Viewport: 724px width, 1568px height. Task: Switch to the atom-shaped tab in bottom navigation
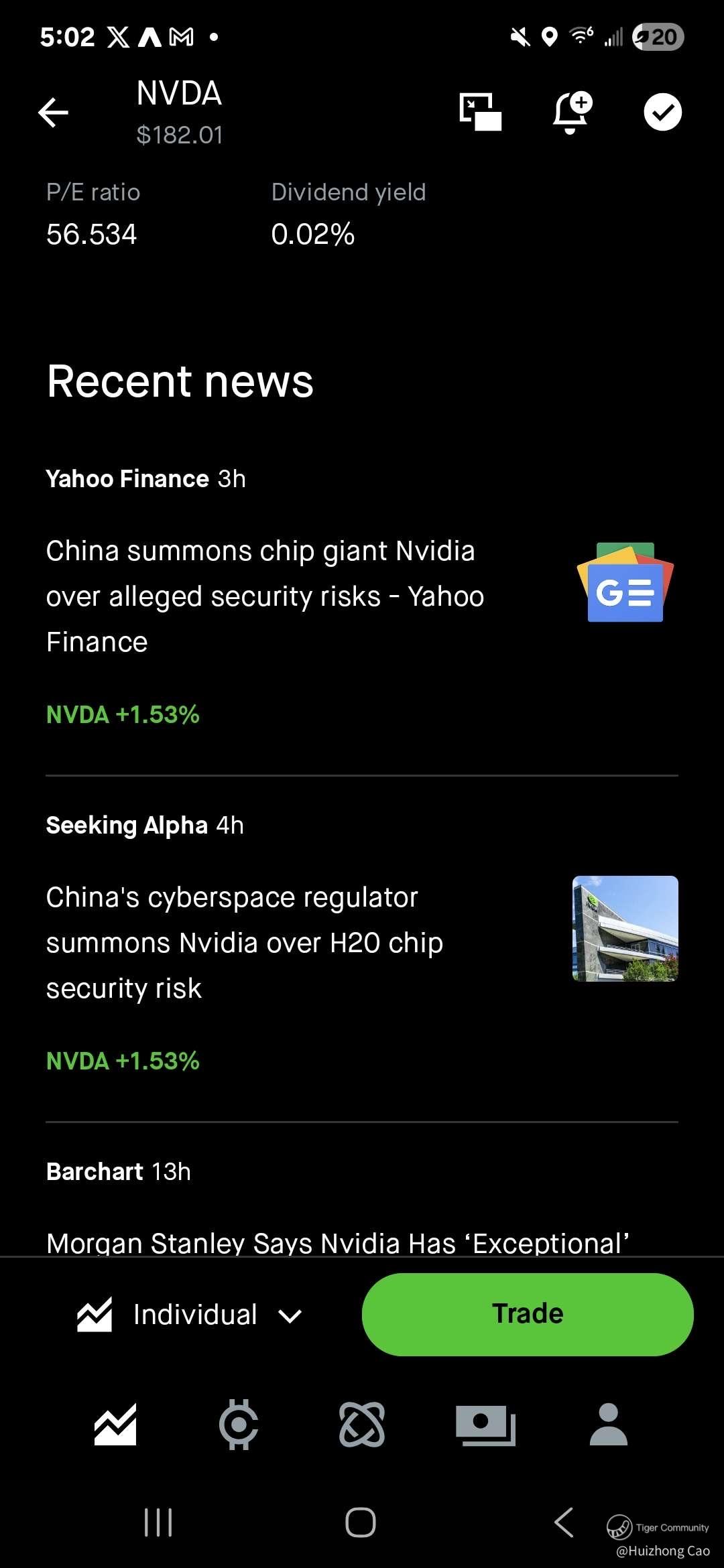(x=362, y=1425)
